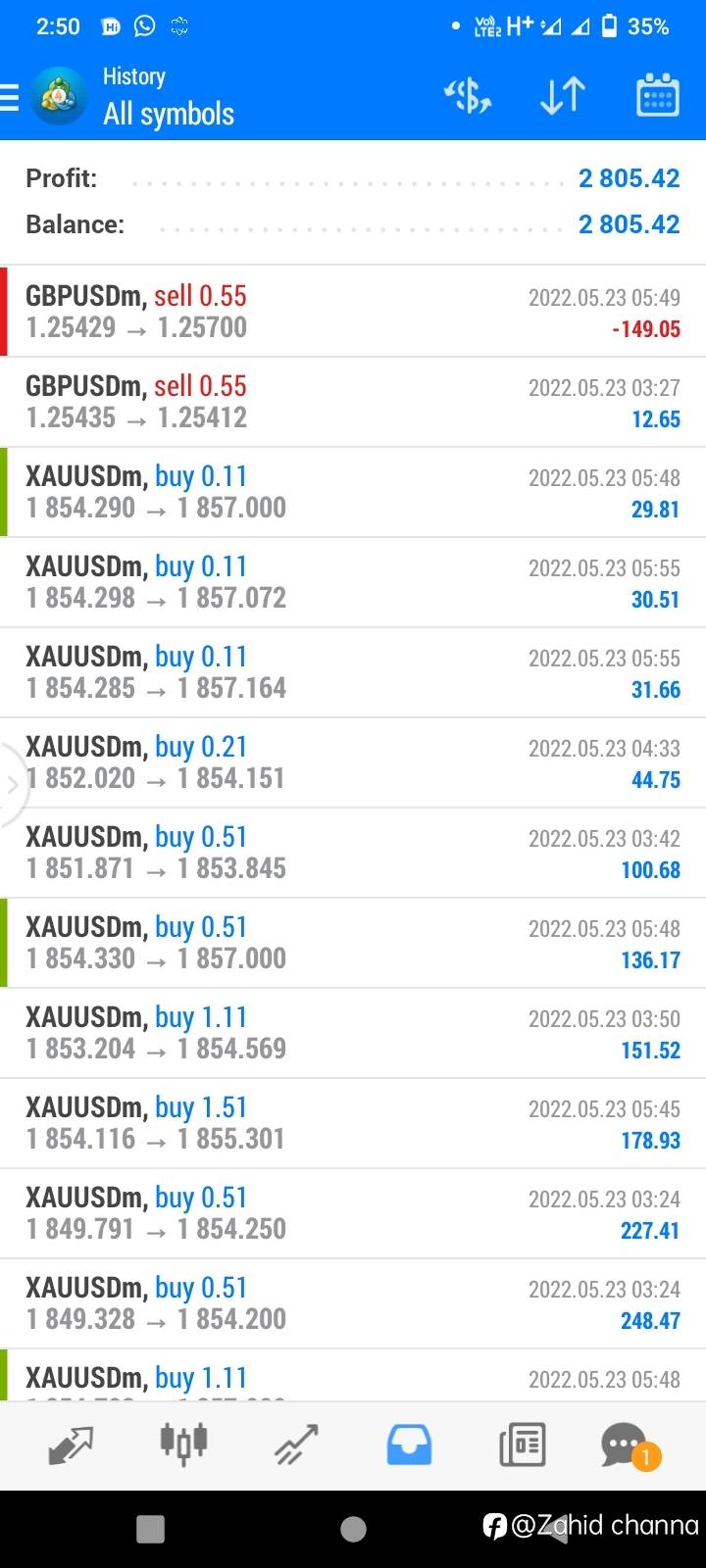Screen dimensions: 706x1568
Task: Open the hamburger drawer menu
Action: (9, 97)
